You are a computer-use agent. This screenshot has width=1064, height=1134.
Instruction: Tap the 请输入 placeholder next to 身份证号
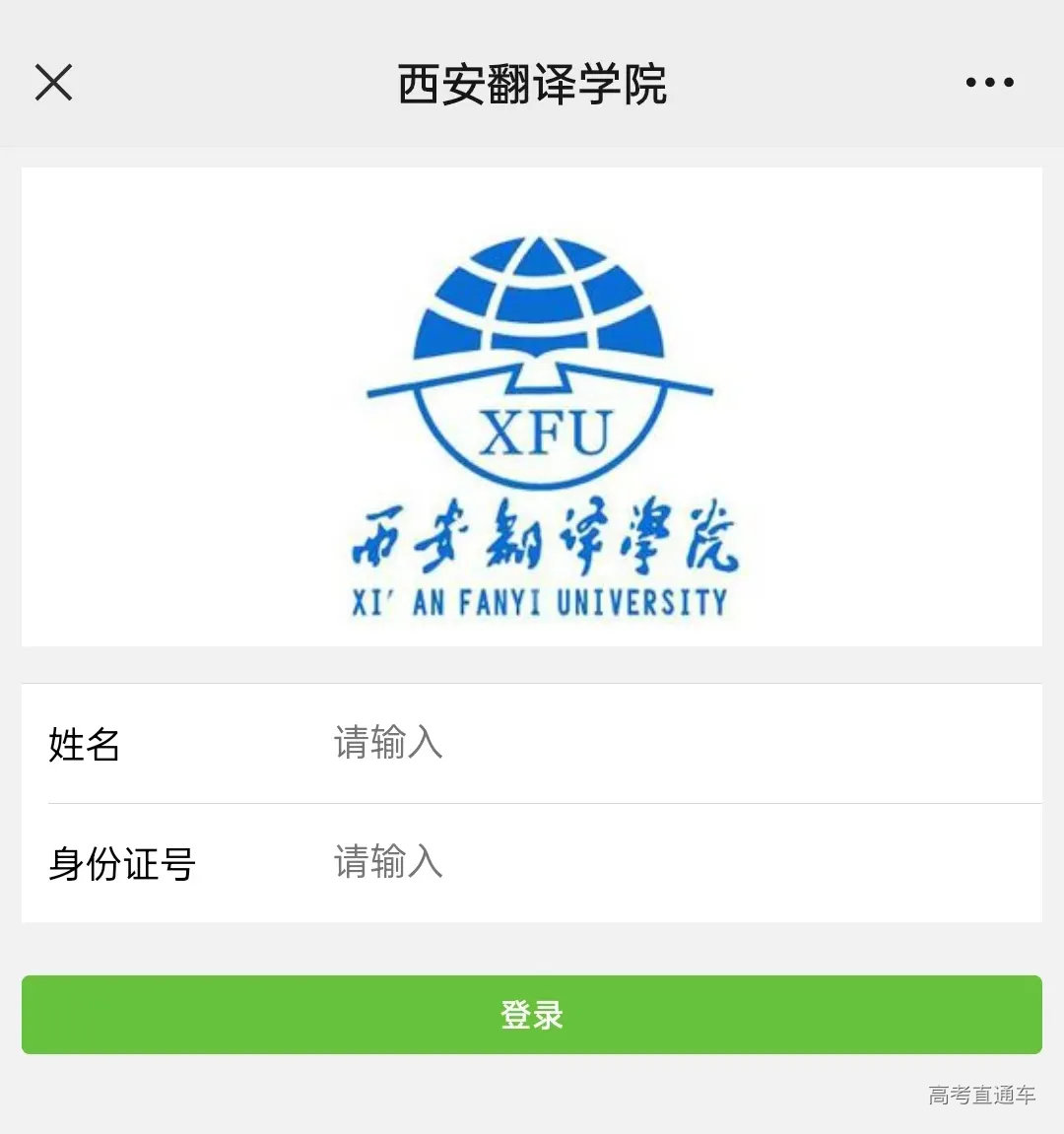click(387, 864)
